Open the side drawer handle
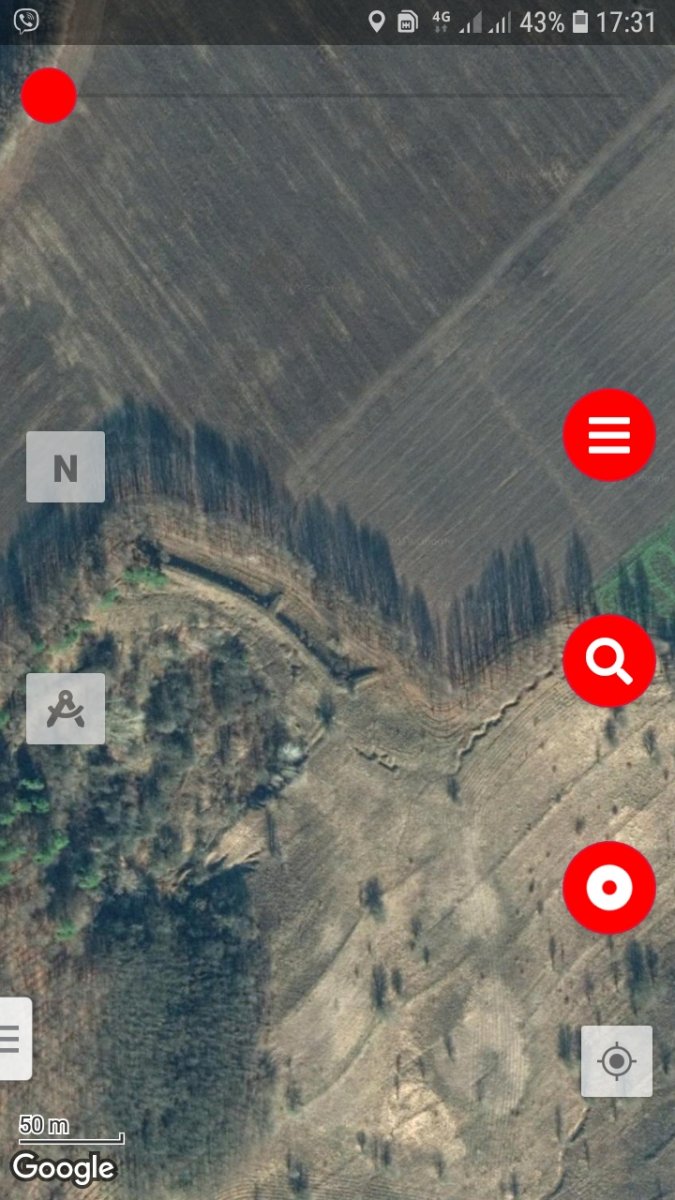This screenshot has width=675, height=1200. pyautogui.click(x=14, y=1038)
